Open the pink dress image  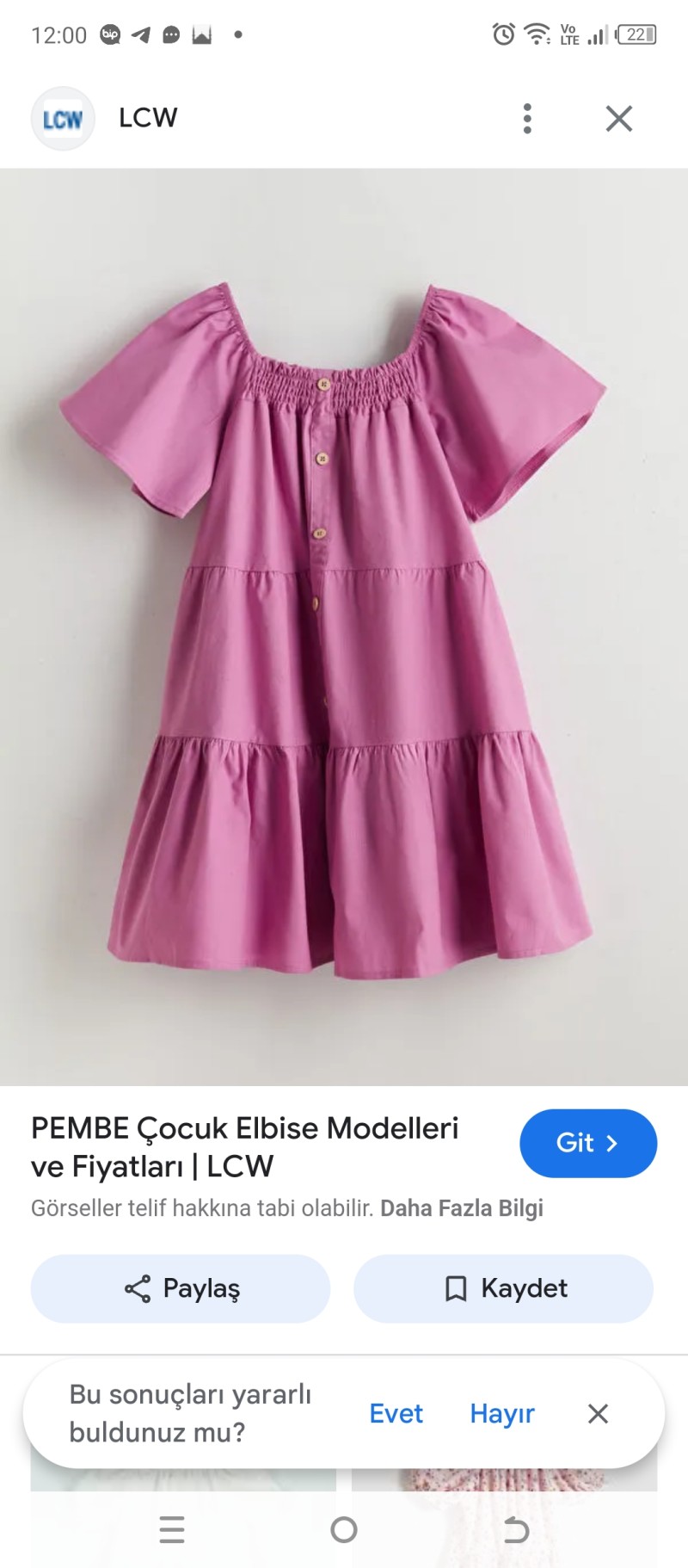pyautogui.click(x=344, y=627)
